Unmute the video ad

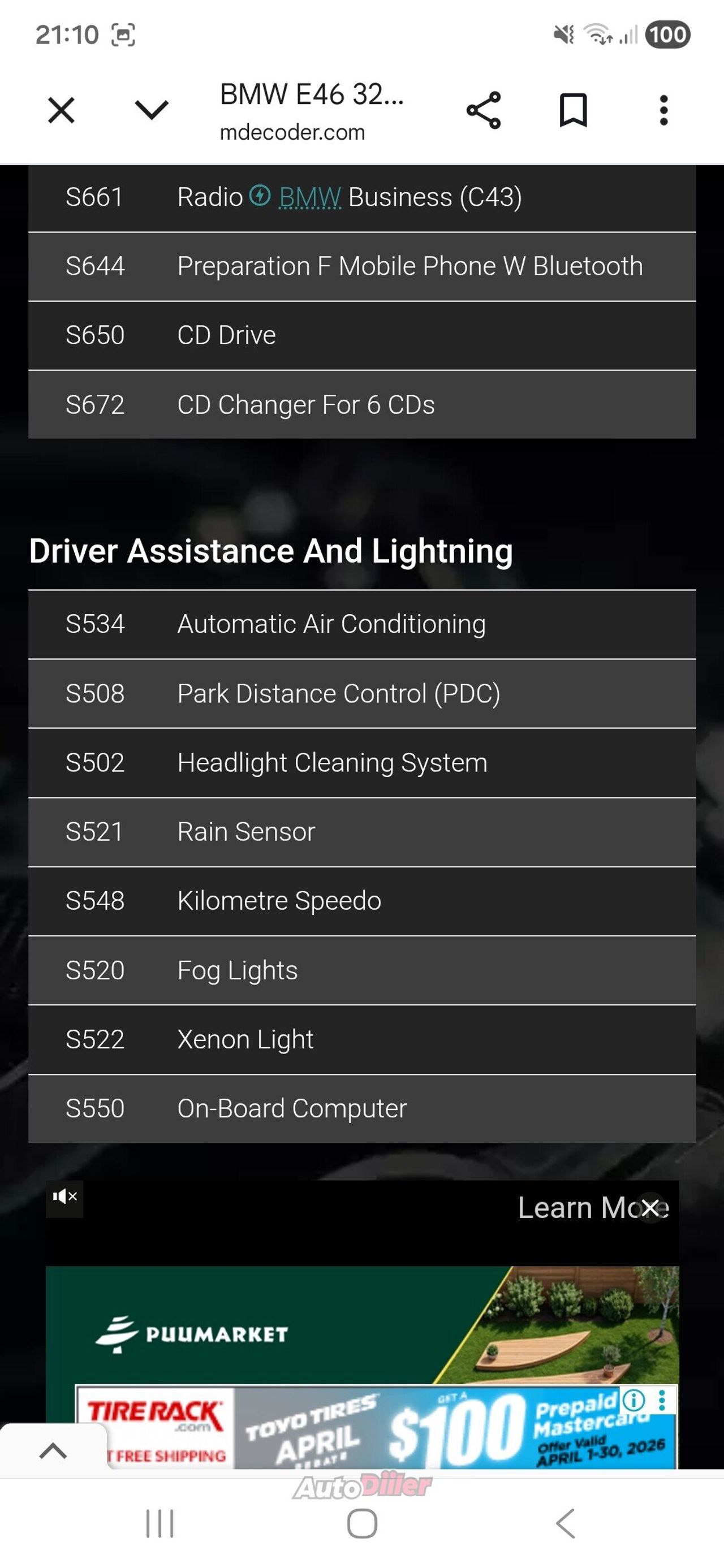[x=64, y=1196]
